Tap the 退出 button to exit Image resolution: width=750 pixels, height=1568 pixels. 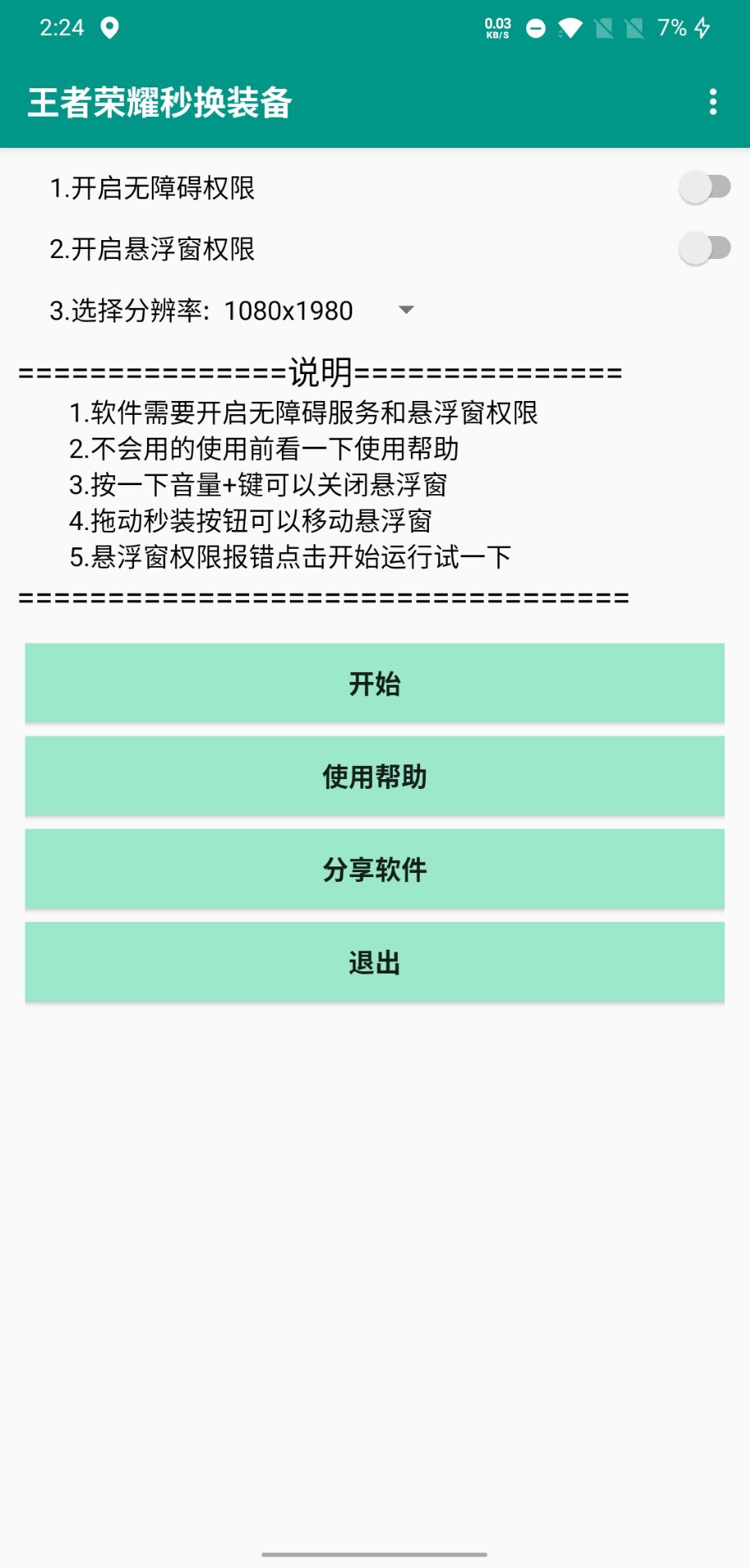(x=374, y=961)
